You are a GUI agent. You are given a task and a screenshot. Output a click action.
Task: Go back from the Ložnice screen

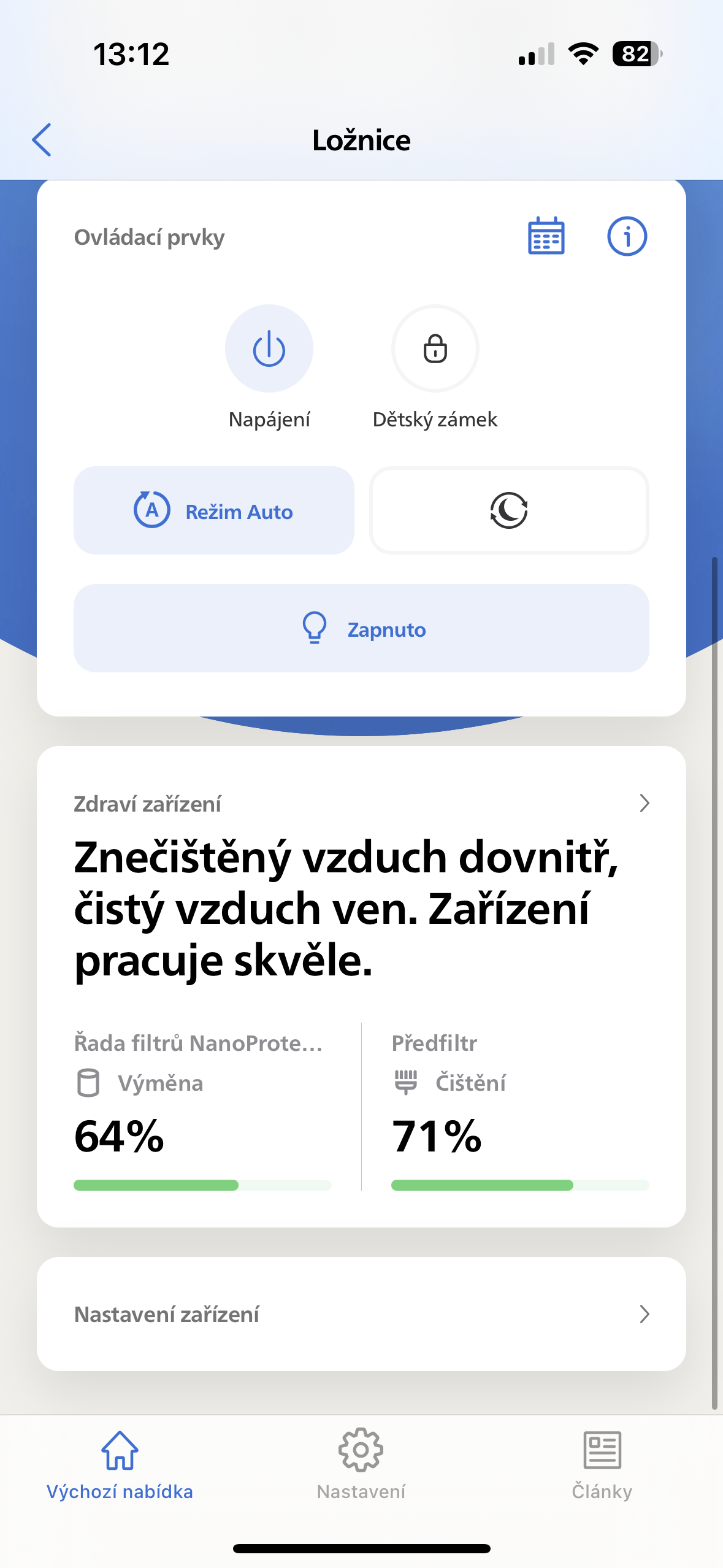42,140
